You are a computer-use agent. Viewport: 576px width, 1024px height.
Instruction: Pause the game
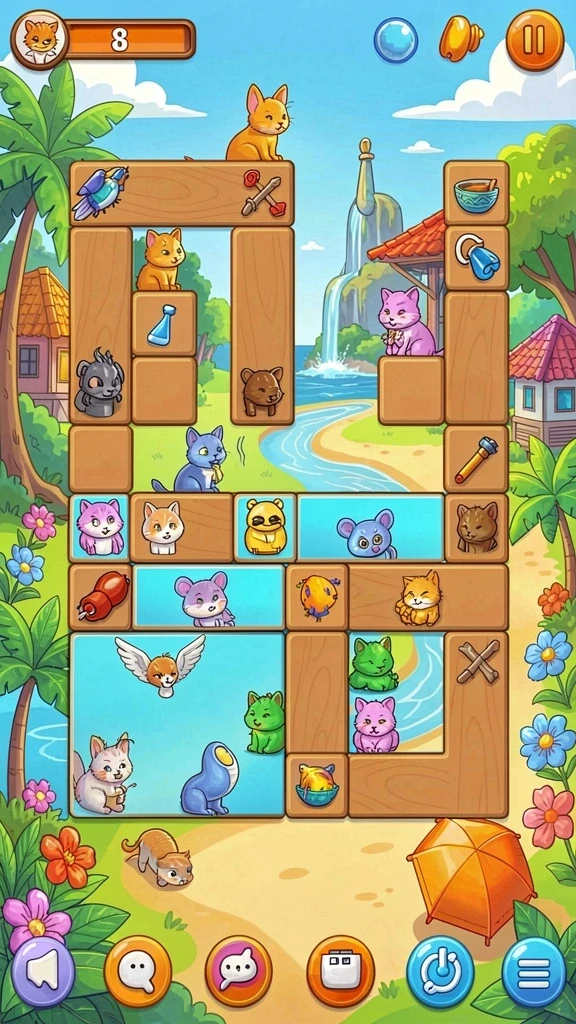[x=535, y=40]
